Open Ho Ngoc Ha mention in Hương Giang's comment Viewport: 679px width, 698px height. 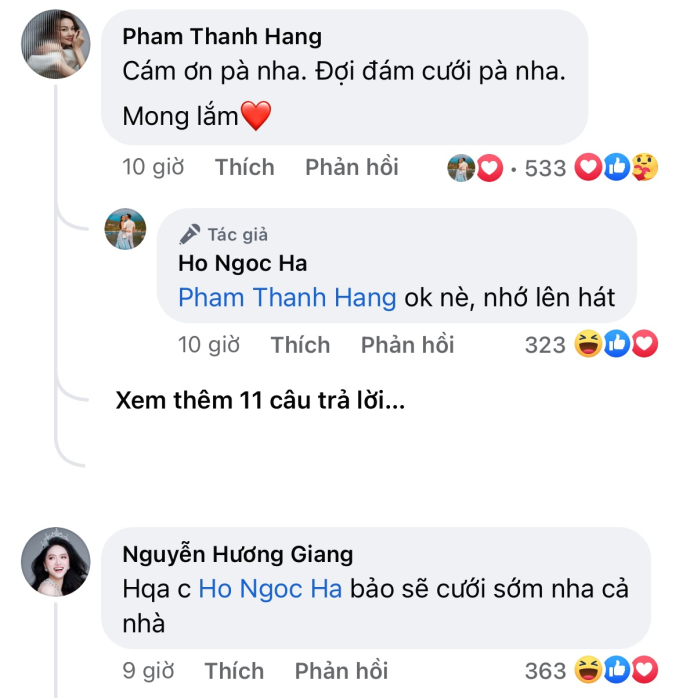tap(270, 589)
